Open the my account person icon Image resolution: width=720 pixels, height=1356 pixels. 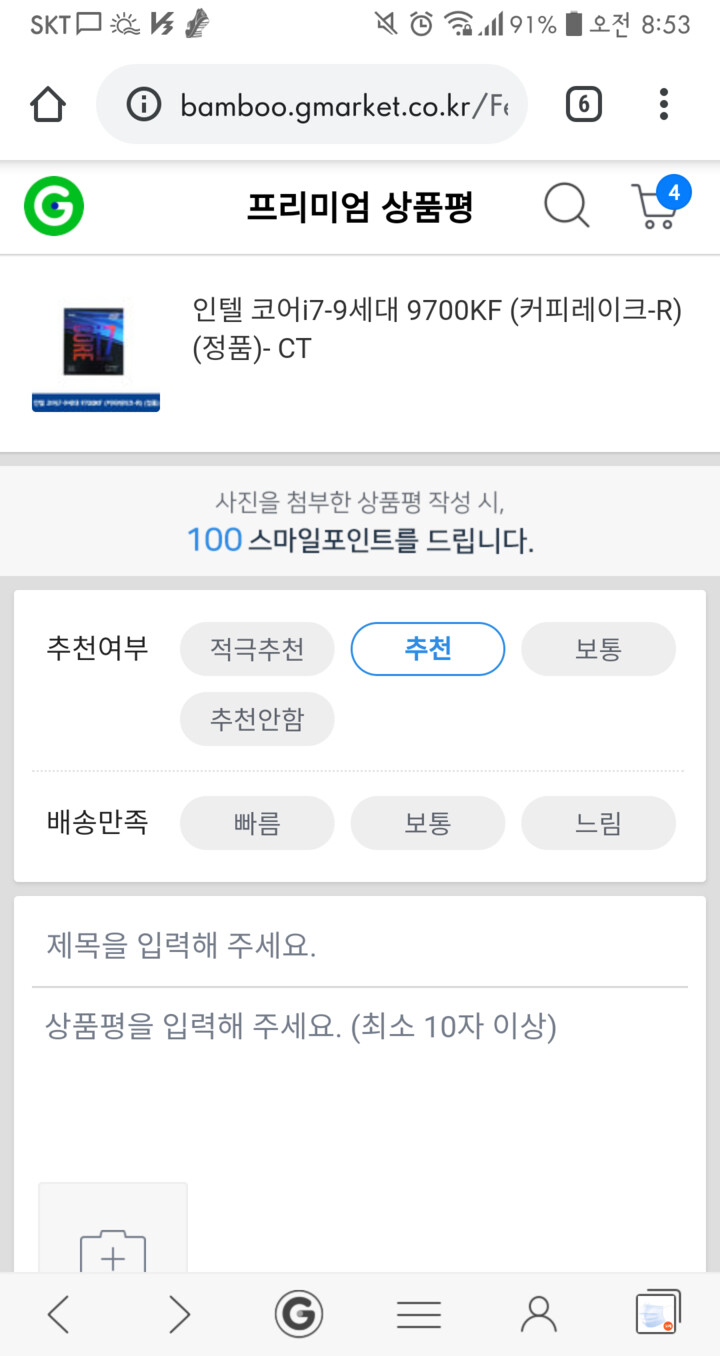tap(539, 1314)
